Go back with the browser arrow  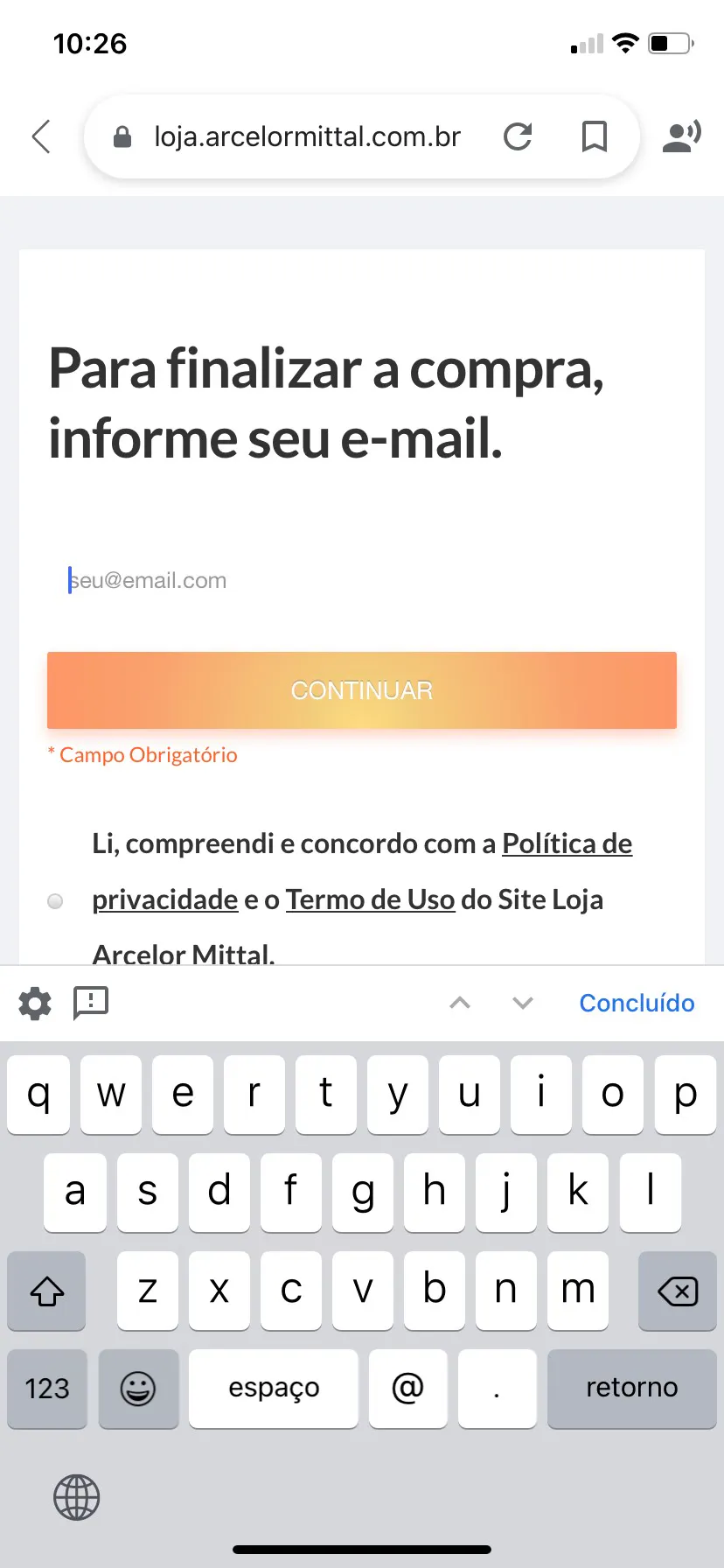coord(41,136)
